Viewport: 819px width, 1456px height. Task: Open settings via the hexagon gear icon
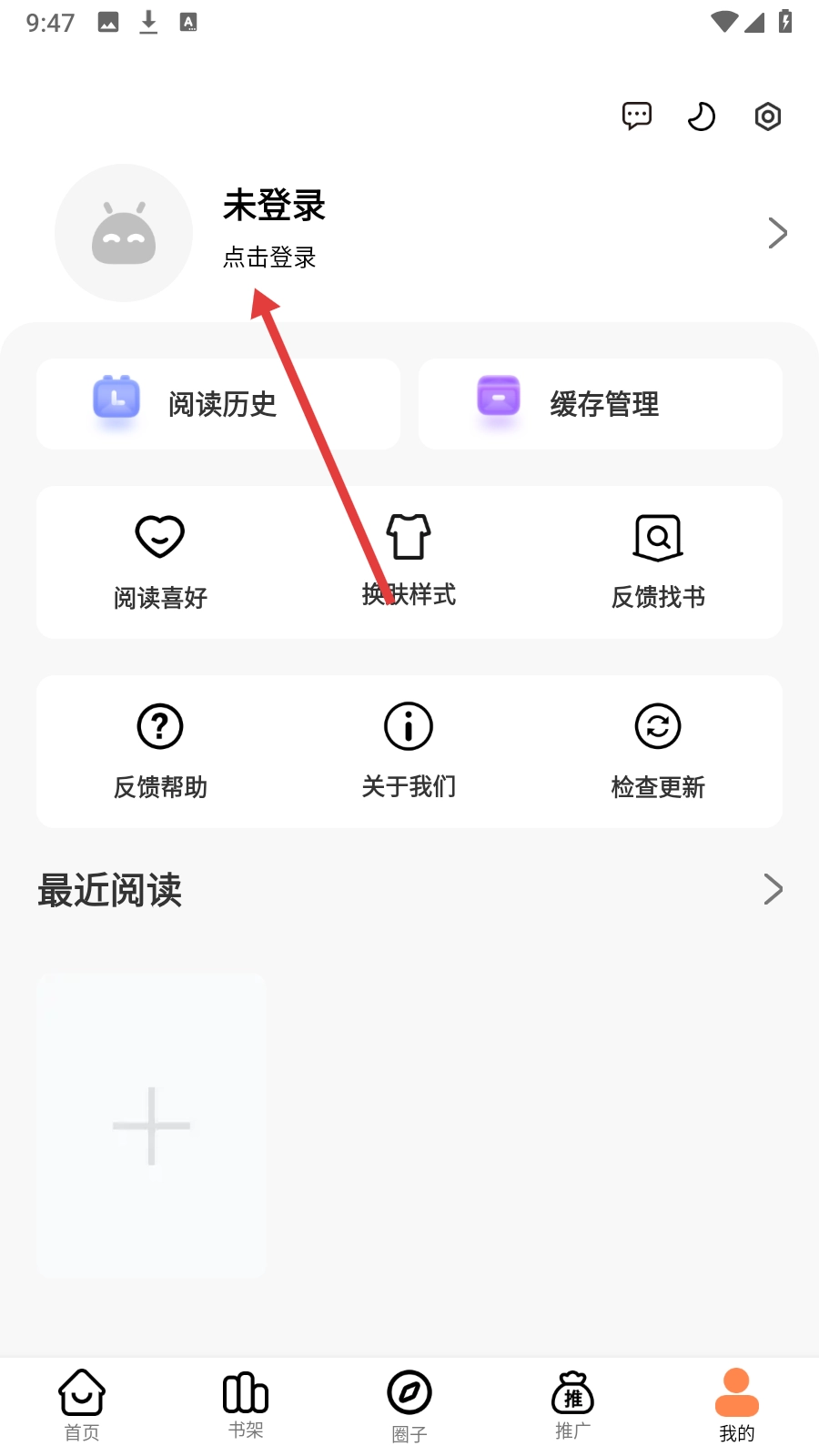click(768, 116)
